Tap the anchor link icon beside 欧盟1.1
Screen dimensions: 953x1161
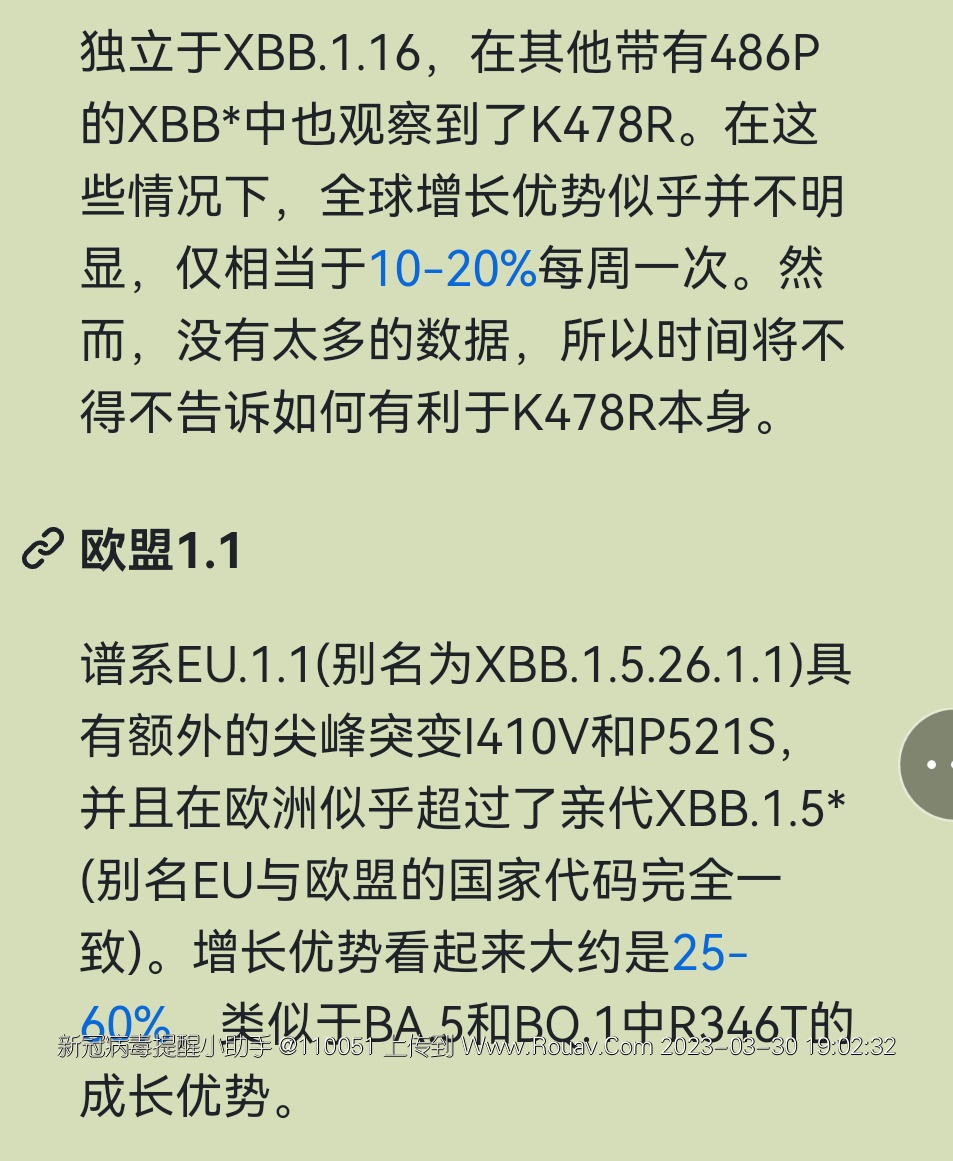click(43, 550)
